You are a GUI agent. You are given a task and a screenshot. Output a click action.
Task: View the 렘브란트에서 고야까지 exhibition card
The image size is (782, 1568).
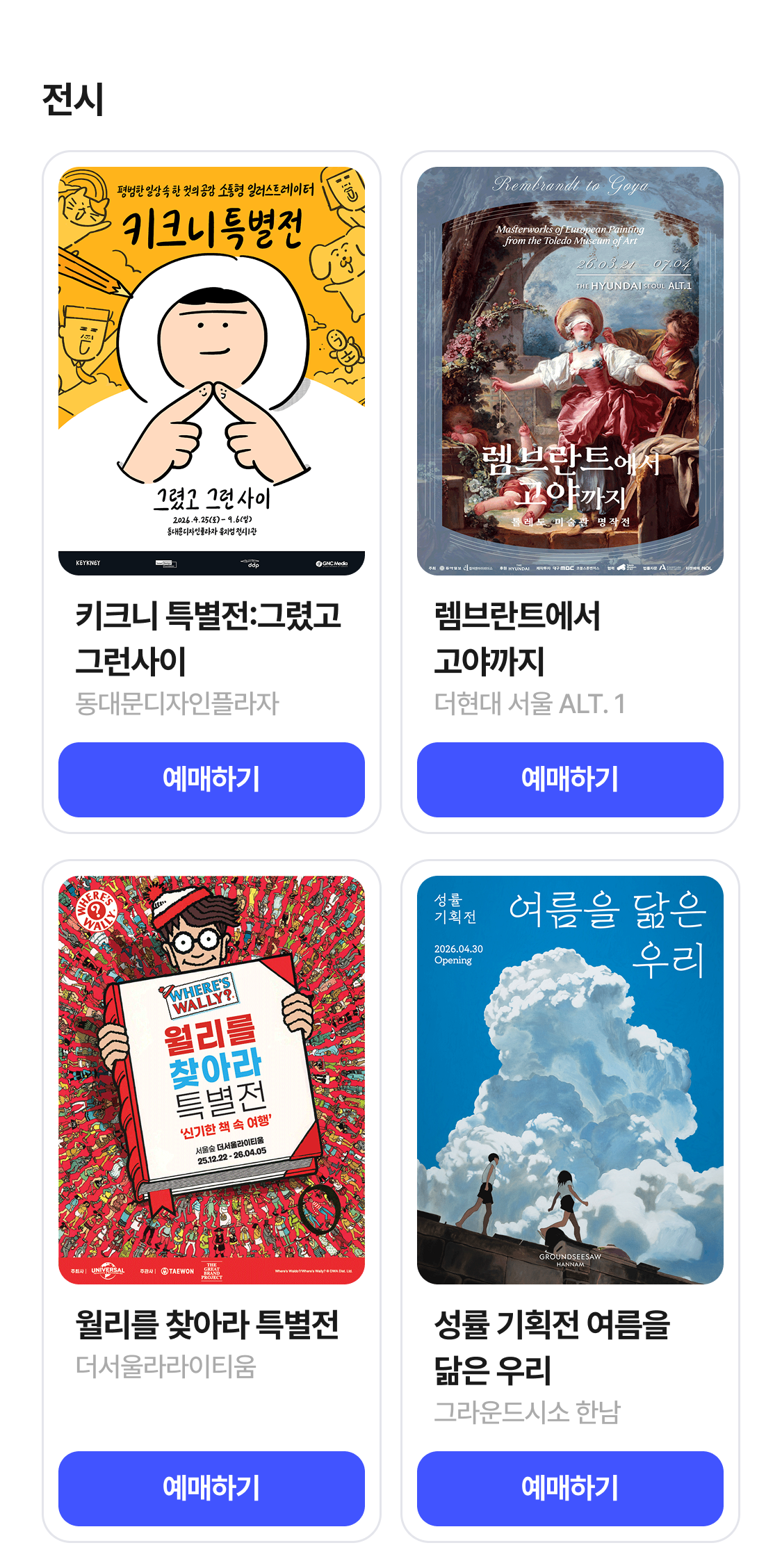[570, 370]
